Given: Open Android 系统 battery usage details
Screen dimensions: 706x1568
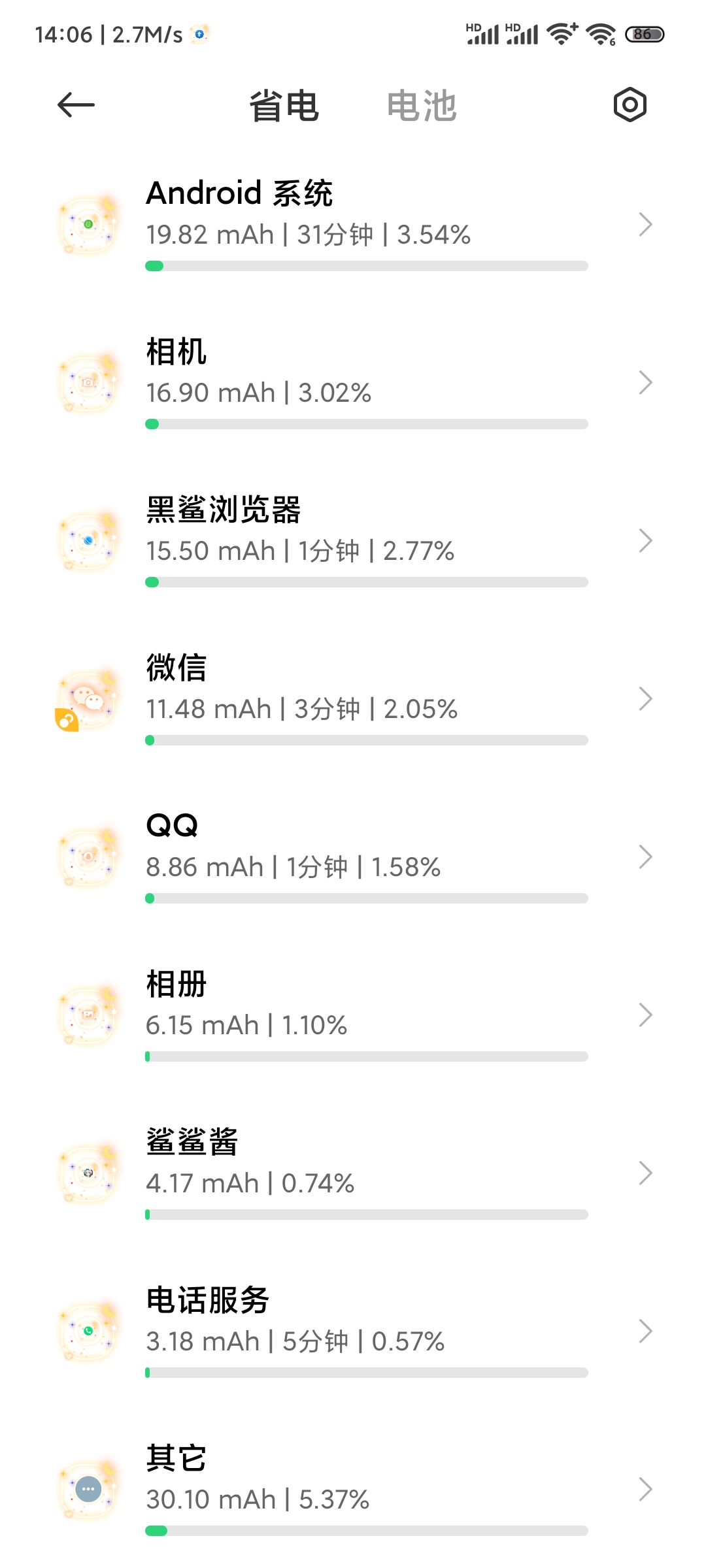Looking at the screenshot, I should pos(353,225).
